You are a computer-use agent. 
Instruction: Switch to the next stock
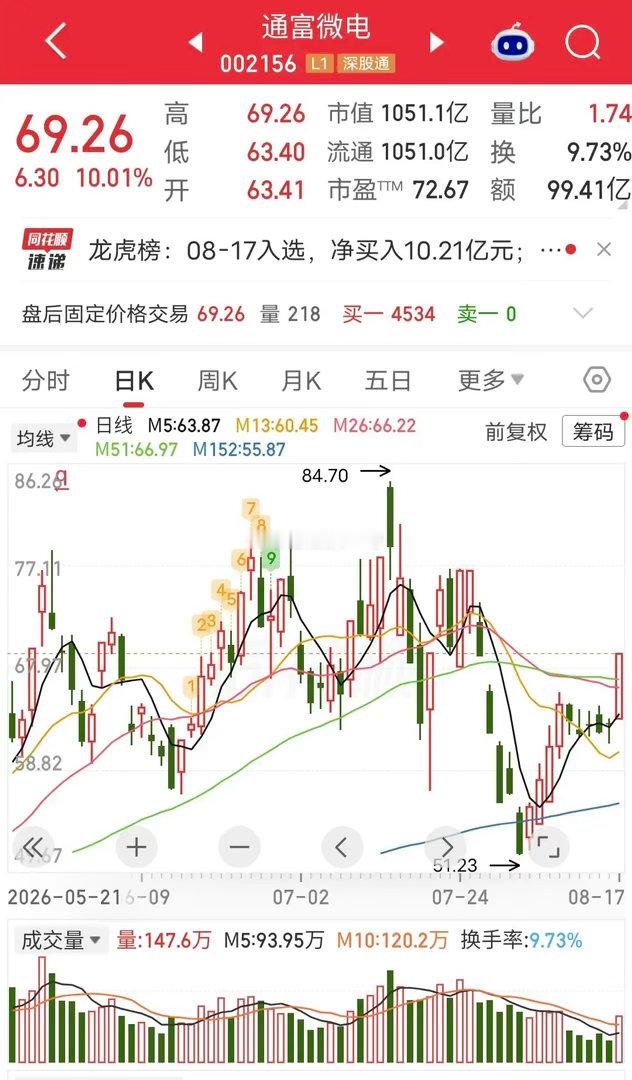pyautogui.click(x=436, y=42)
